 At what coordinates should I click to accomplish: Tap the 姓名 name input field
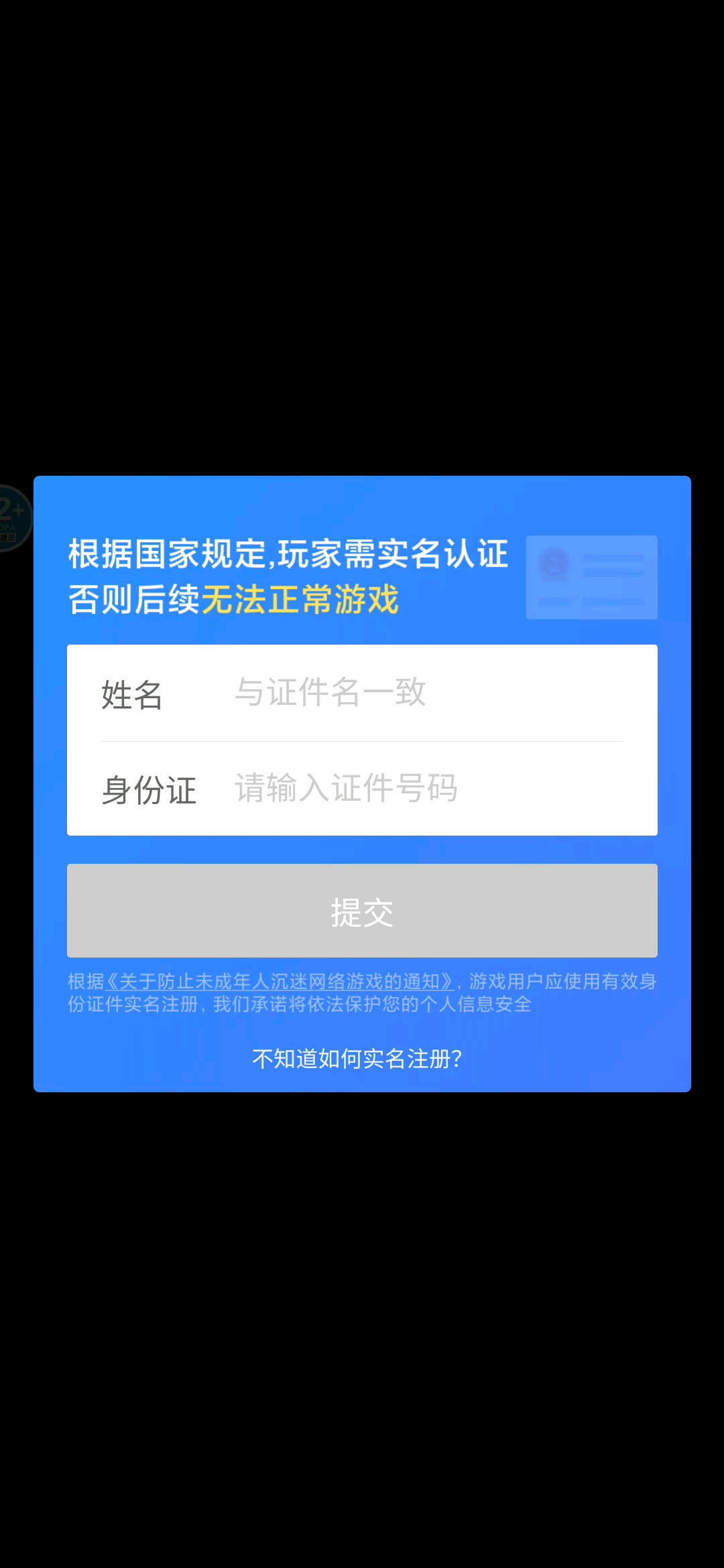(429, 693)
